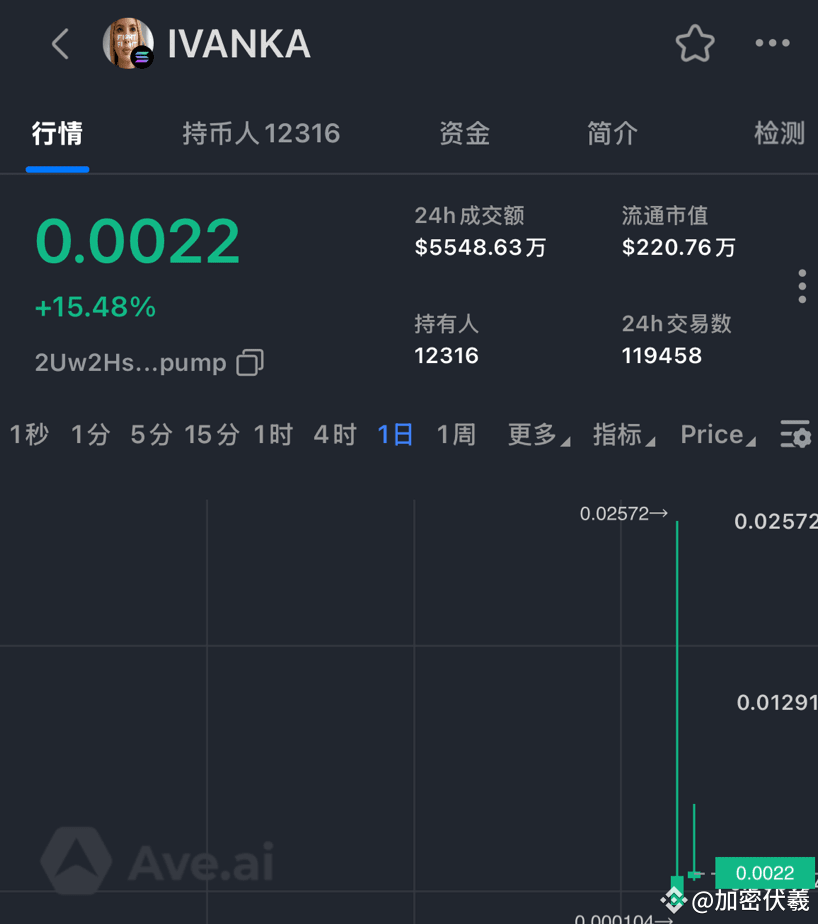Click the back arrow icon

pyautogui.click(x=58, y=43)
